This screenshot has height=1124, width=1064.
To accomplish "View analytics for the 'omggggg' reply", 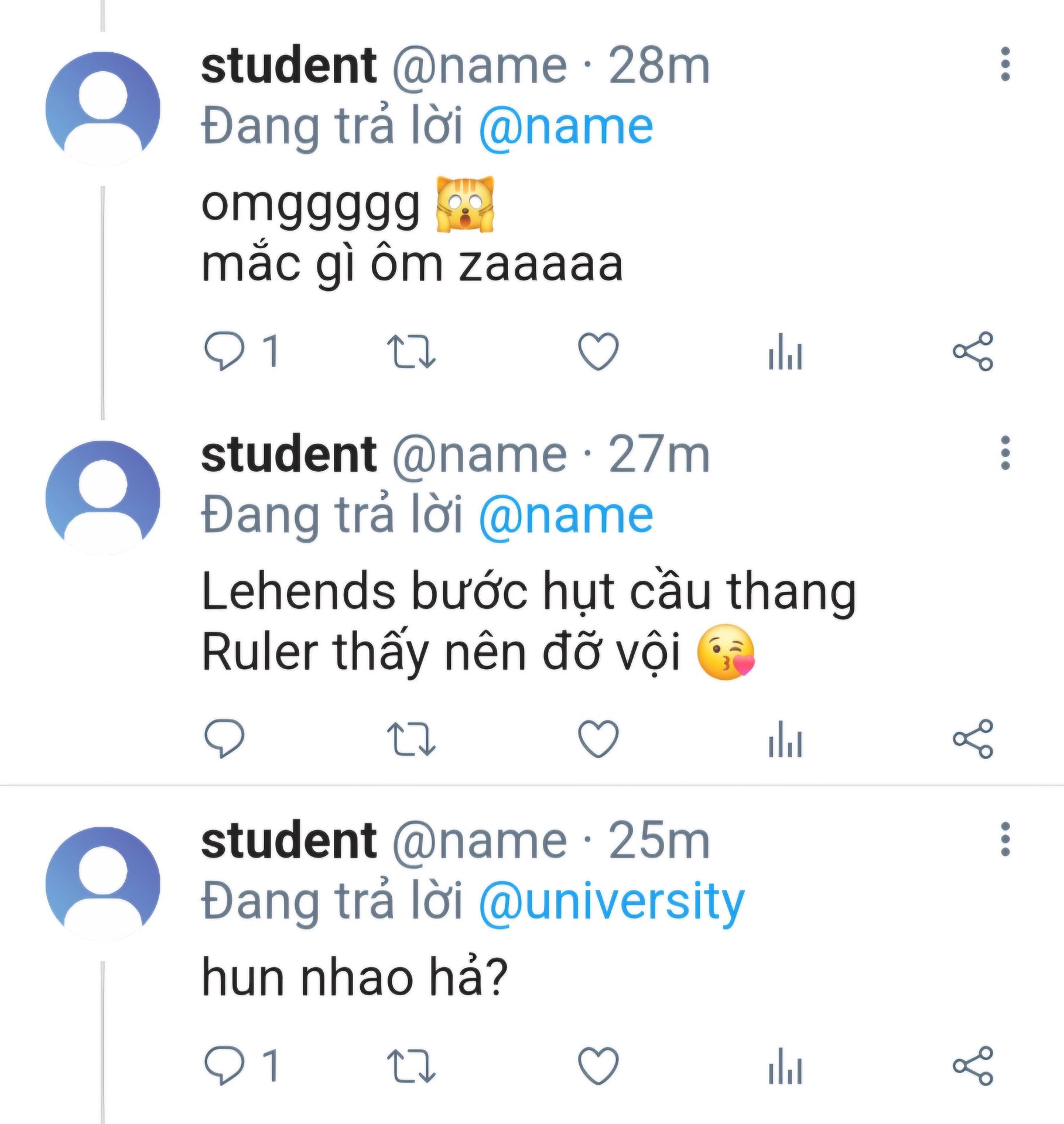I will [785, 351].
